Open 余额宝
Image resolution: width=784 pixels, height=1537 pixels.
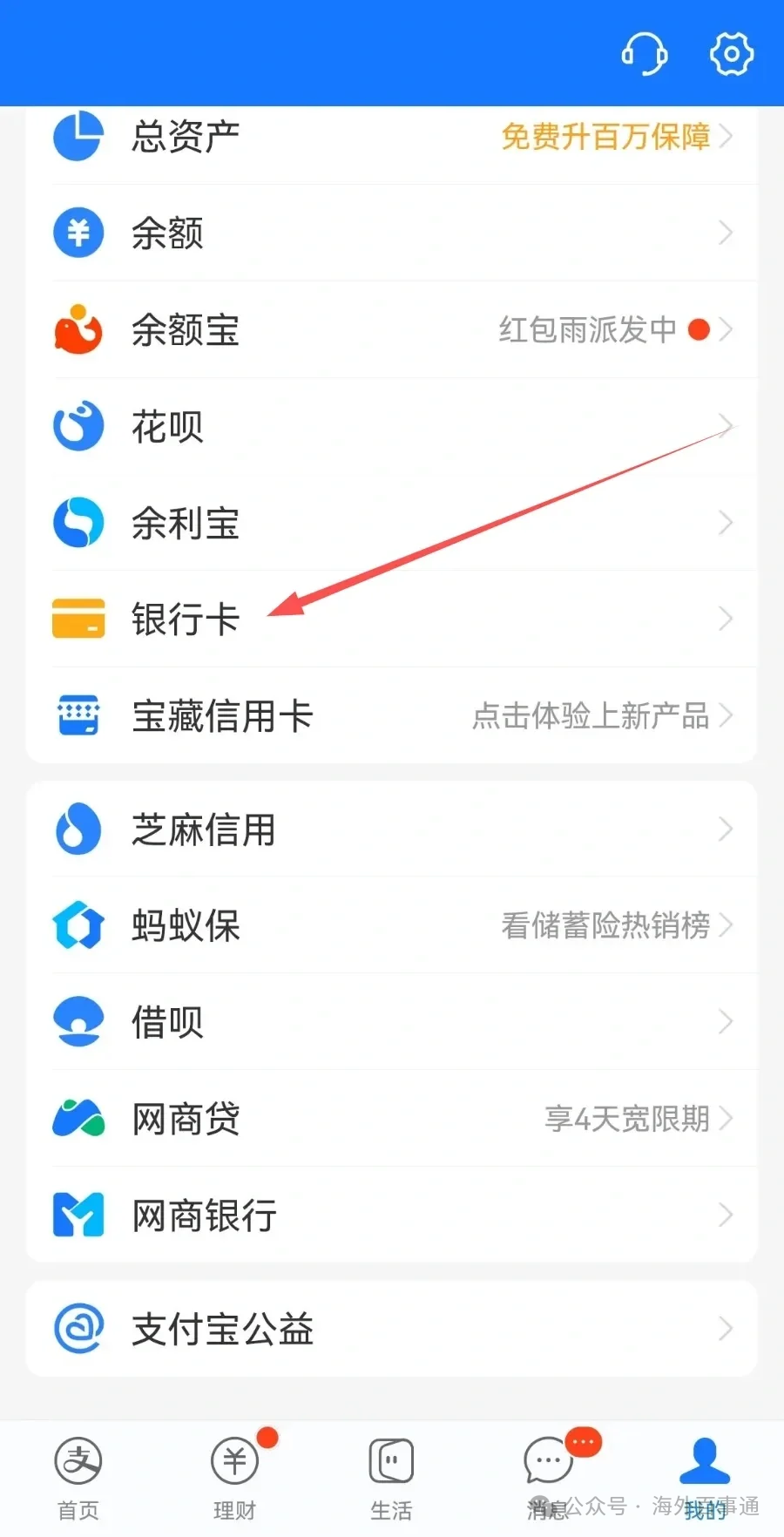(x=392, y=329)
